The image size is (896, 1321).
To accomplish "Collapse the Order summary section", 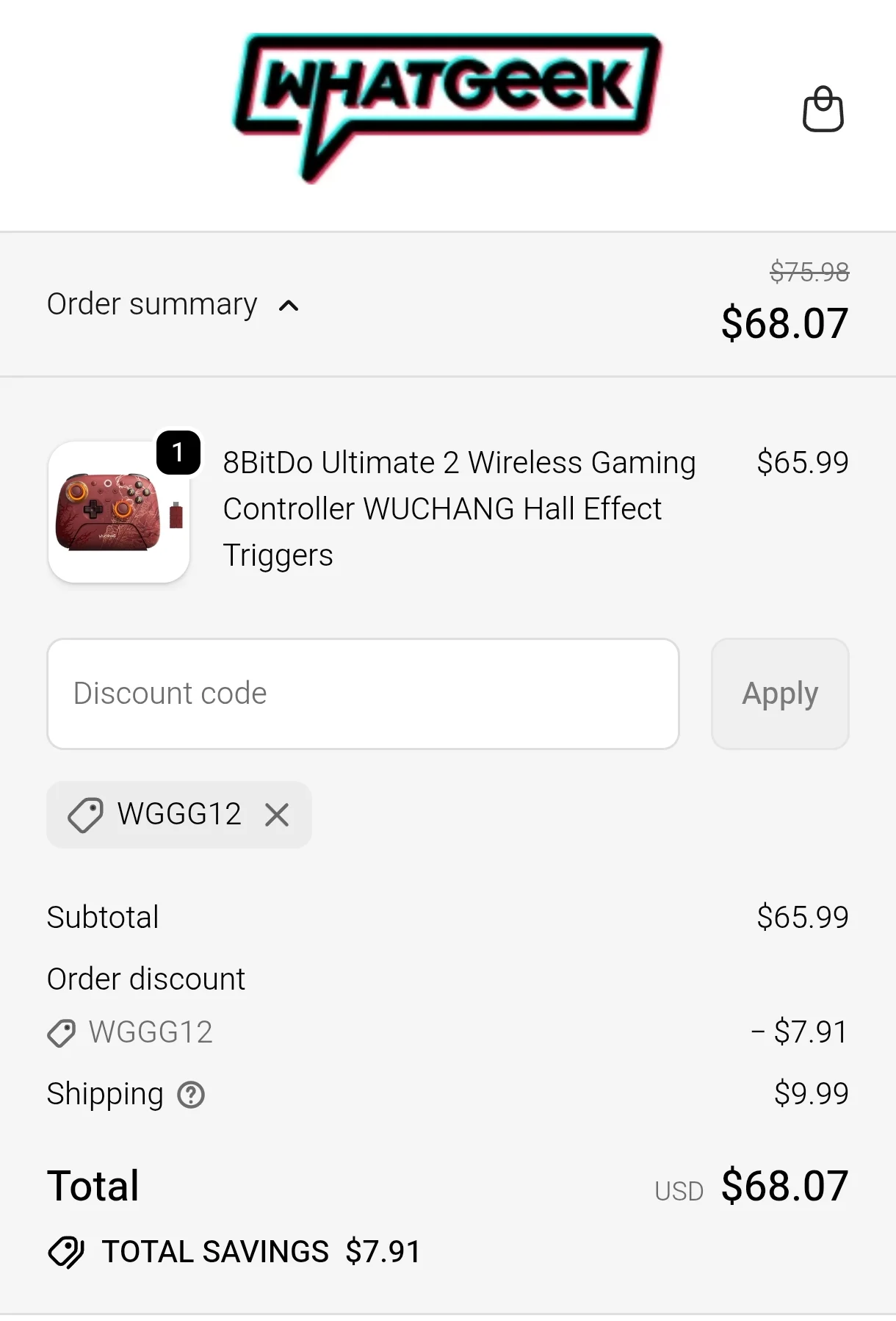I will coord(173,304).
